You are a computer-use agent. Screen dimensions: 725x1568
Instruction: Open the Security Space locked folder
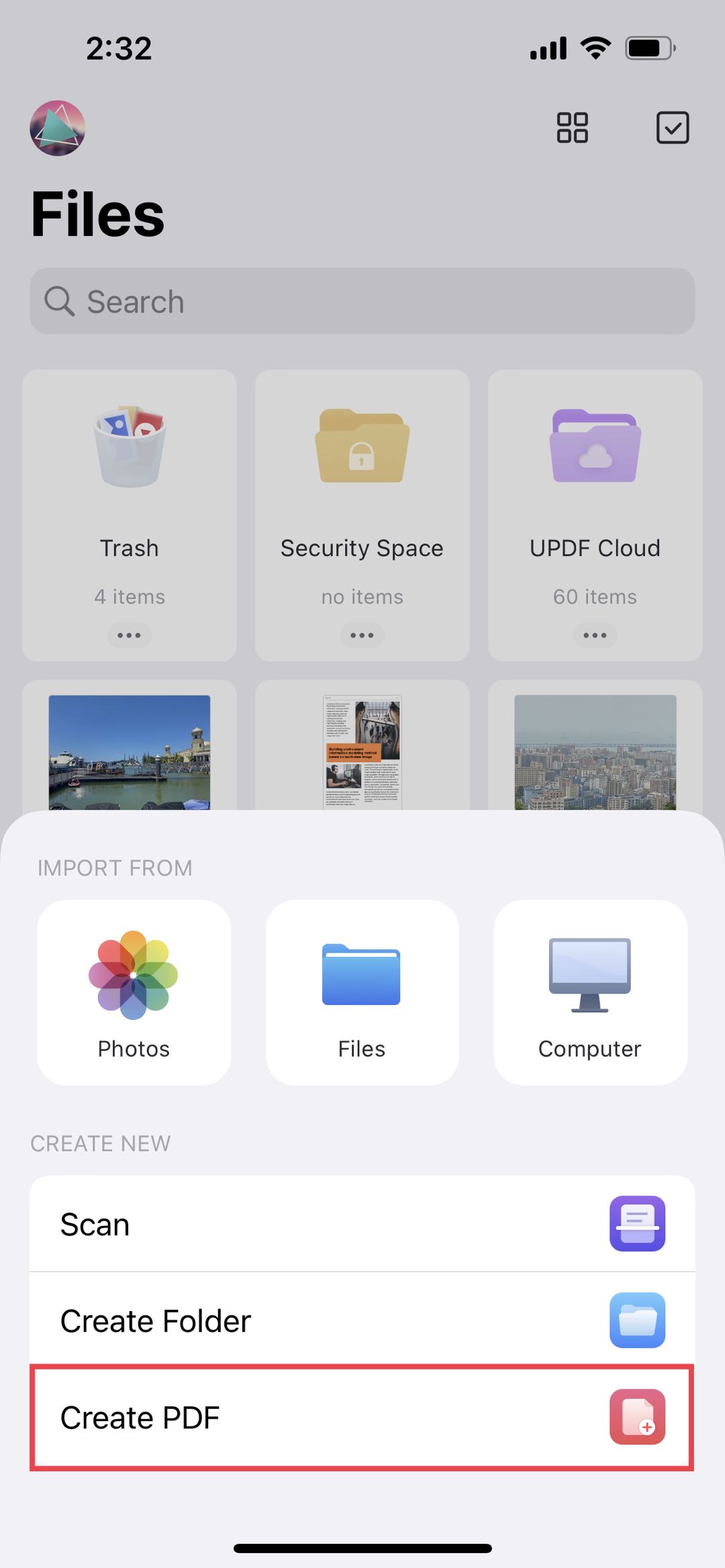(362, 470)
